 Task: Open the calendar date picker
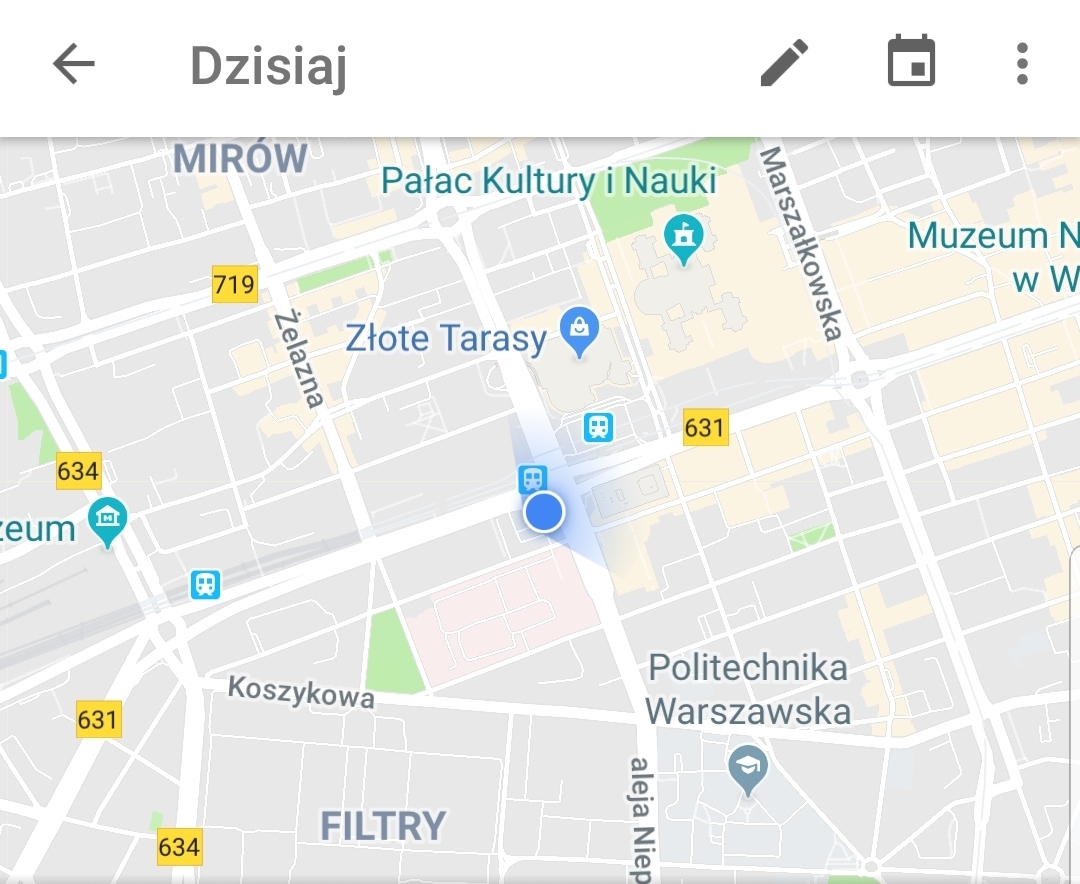coord(911,63)
